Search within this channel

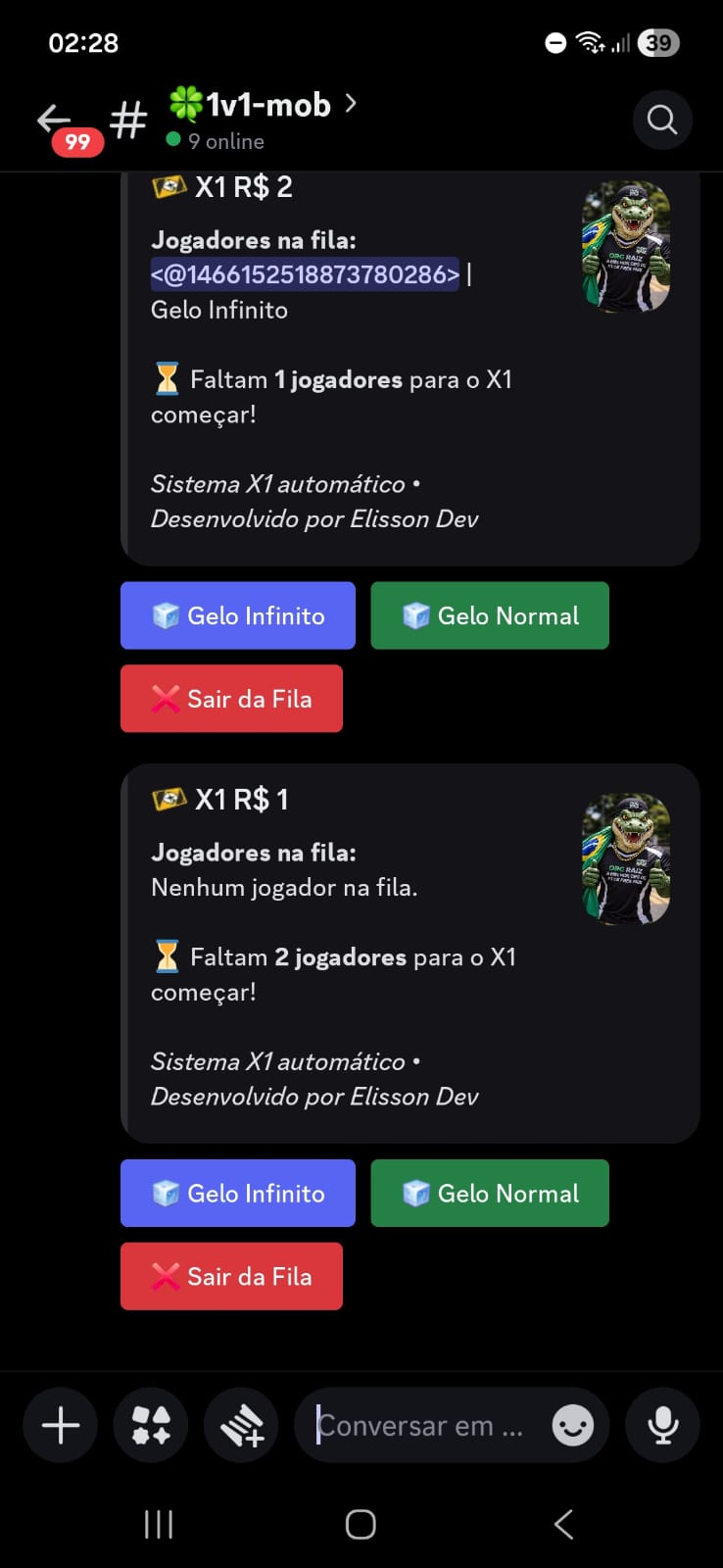click(662, 121)
